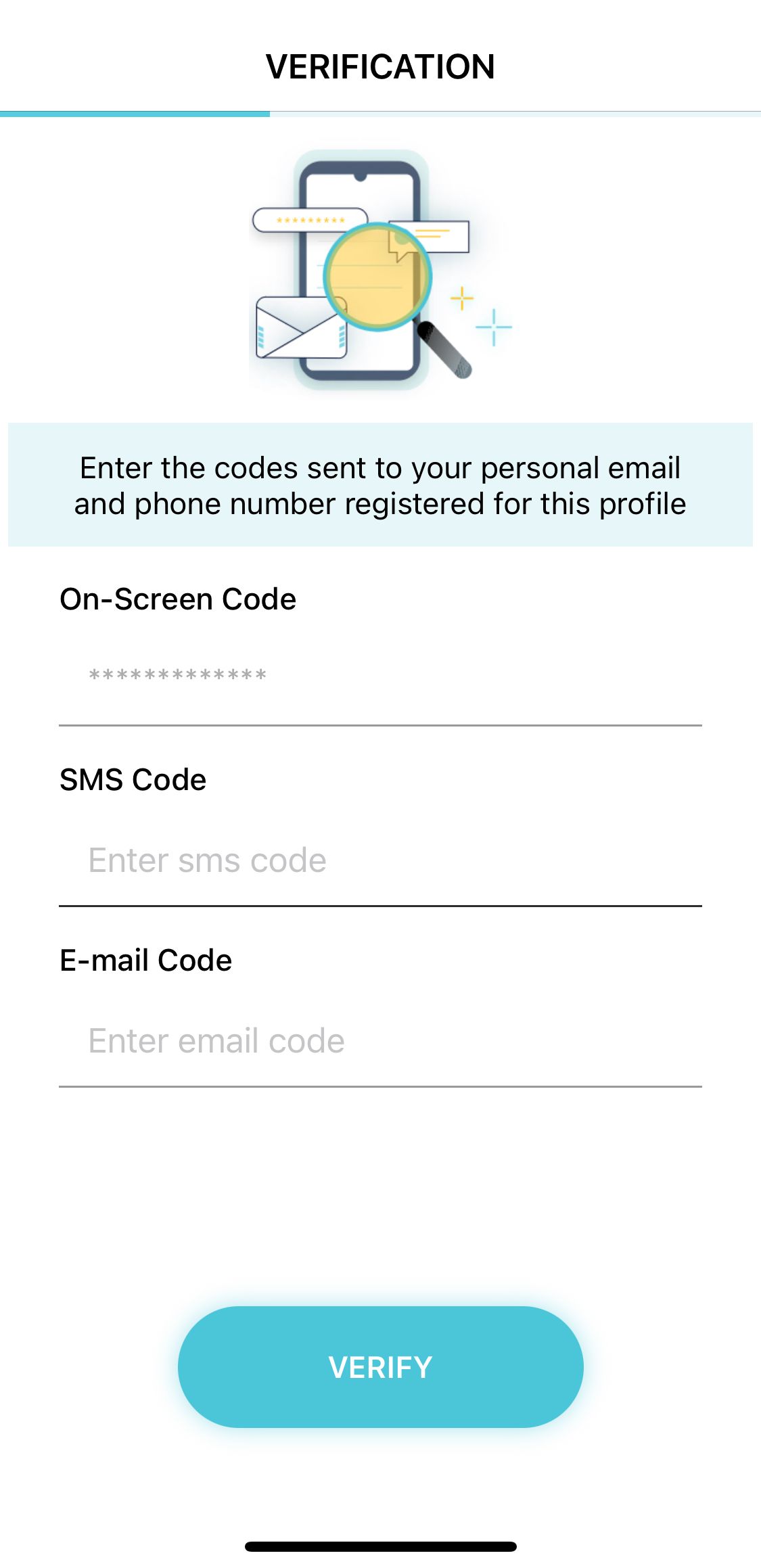Tap the On-Screen Code field
The height and width of the screenshot is (1568, 761).
[x=379, y=676]
